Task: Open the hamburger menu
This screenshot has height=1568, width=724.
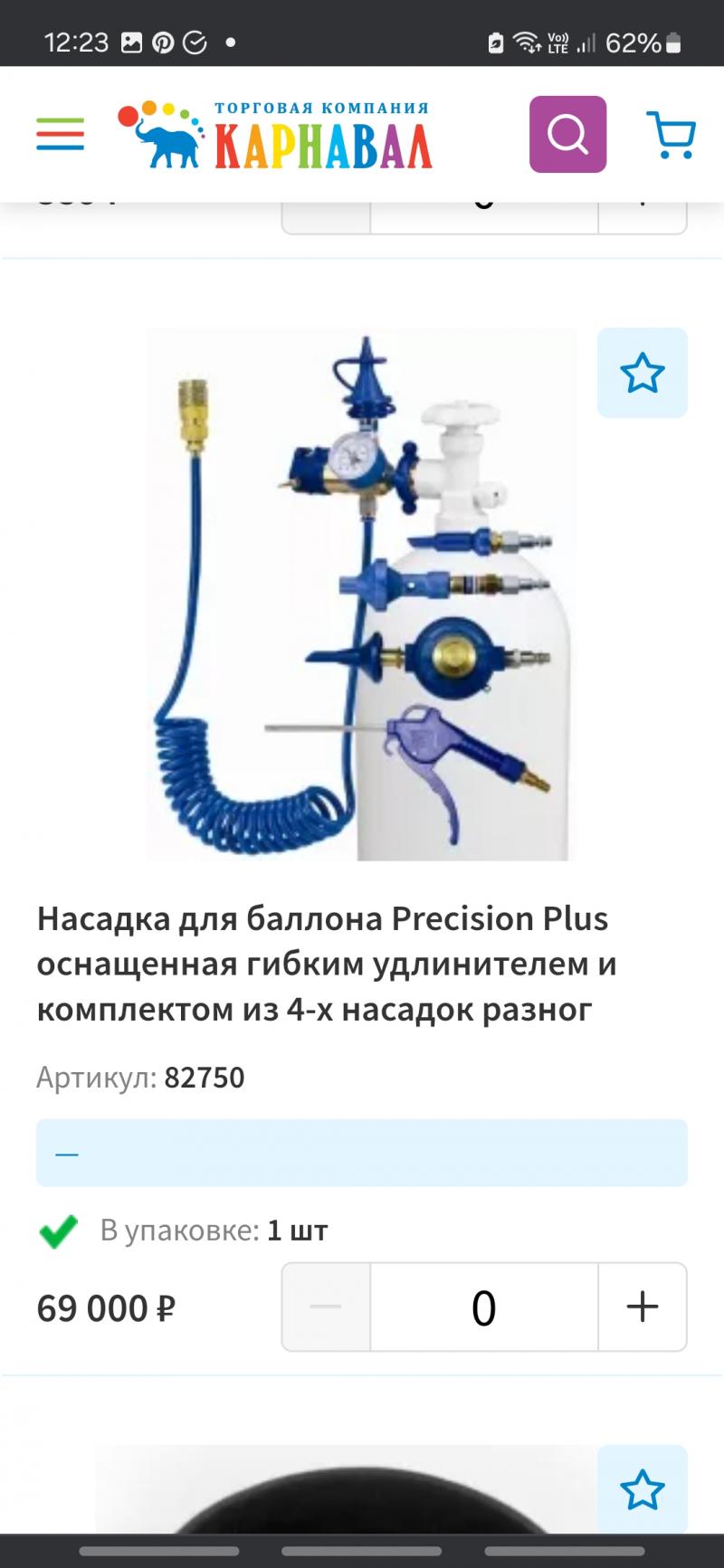Action: coord(60,134)
